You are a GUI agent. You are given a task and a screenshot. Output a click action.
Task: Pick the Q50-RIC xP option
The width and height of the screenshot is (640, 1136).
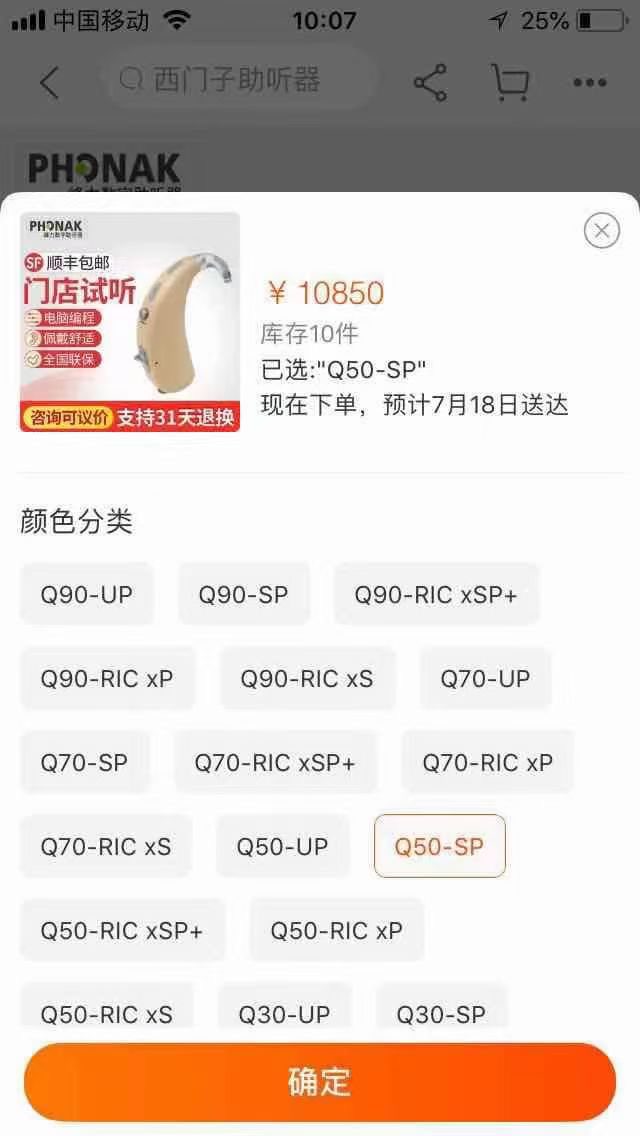[336, 930]
